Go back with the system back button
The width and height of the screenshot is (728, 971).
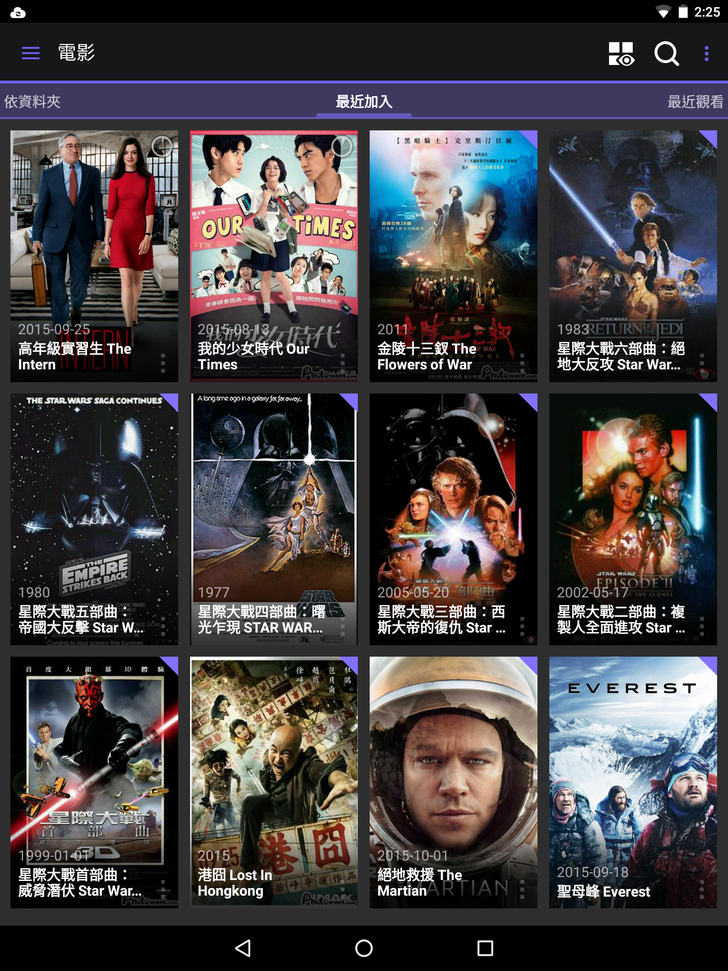tap(243, 947)
